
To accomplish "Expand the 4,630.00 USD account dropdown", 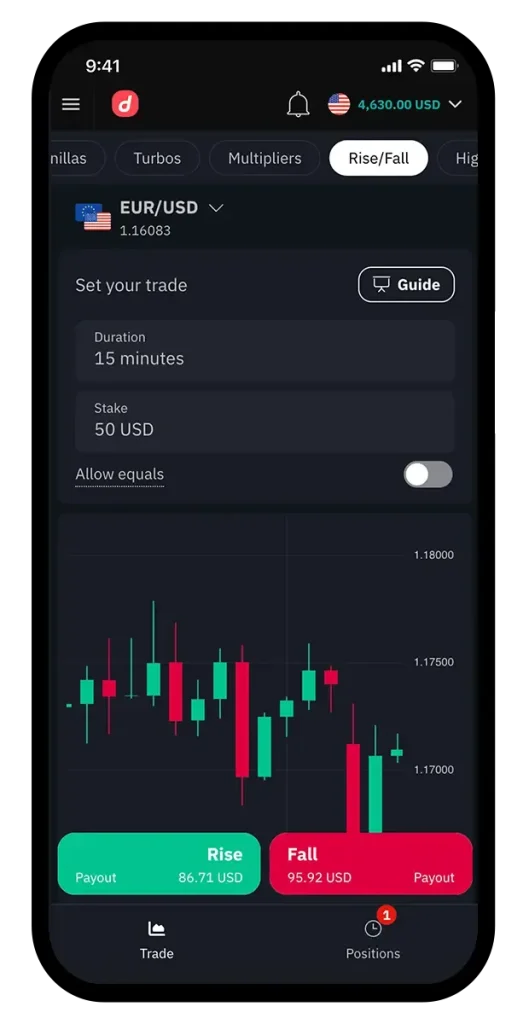I will coord(395,104).
